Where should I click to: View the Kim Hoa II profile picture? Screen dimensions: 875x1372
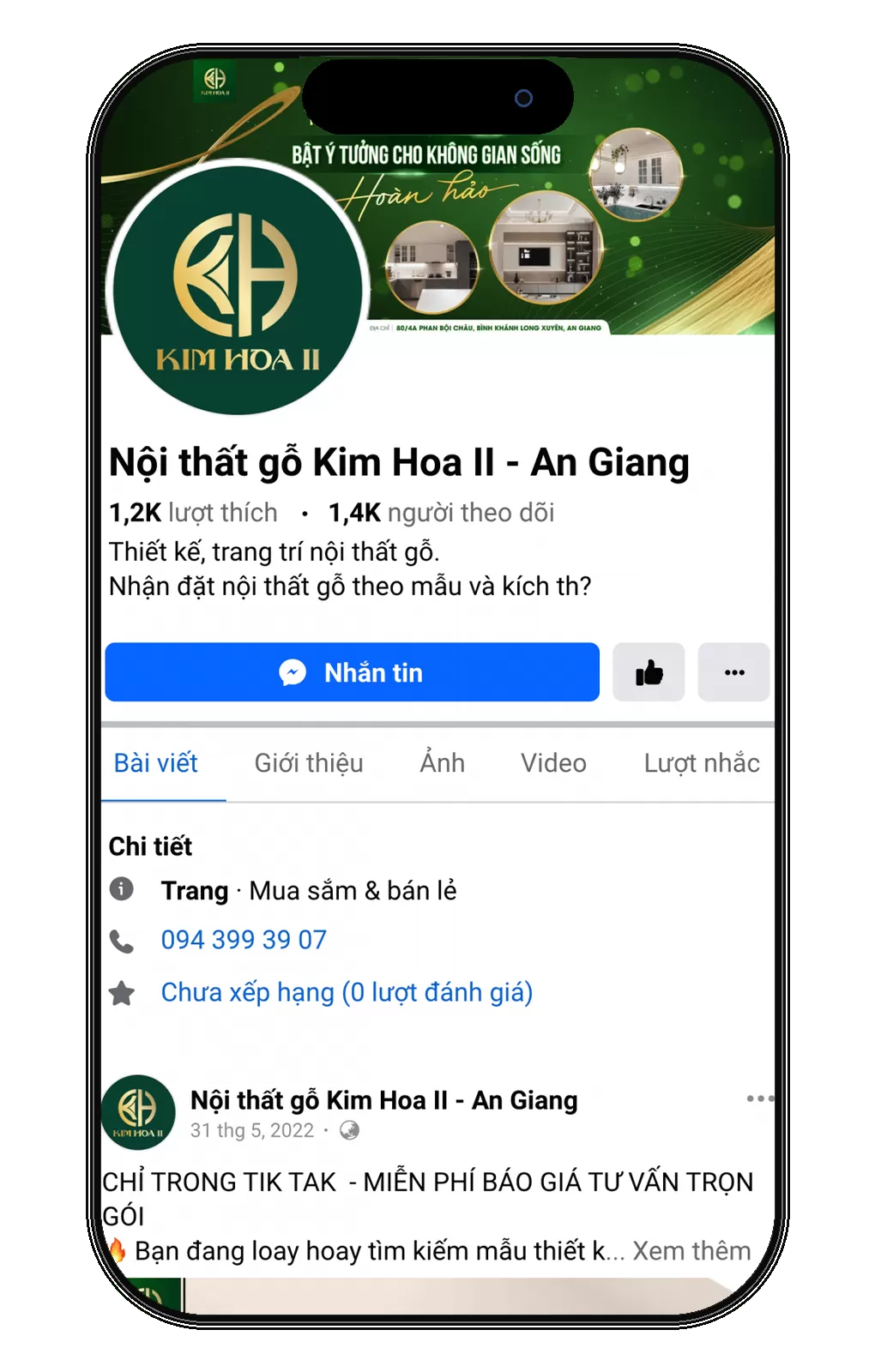click(x=238, y=289)
